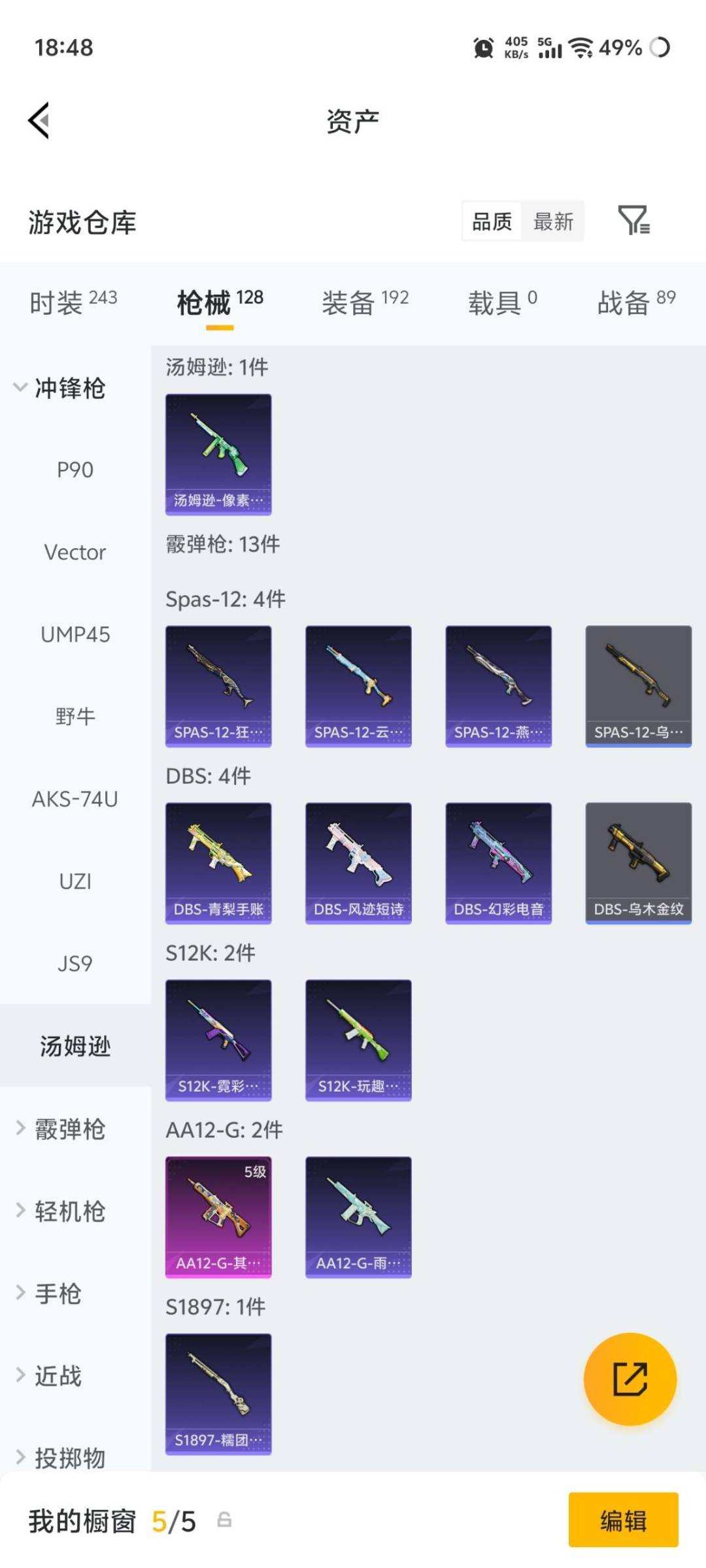Open the level 5 AA12-G skin
706x1568 pixels.
point(218,1217)
